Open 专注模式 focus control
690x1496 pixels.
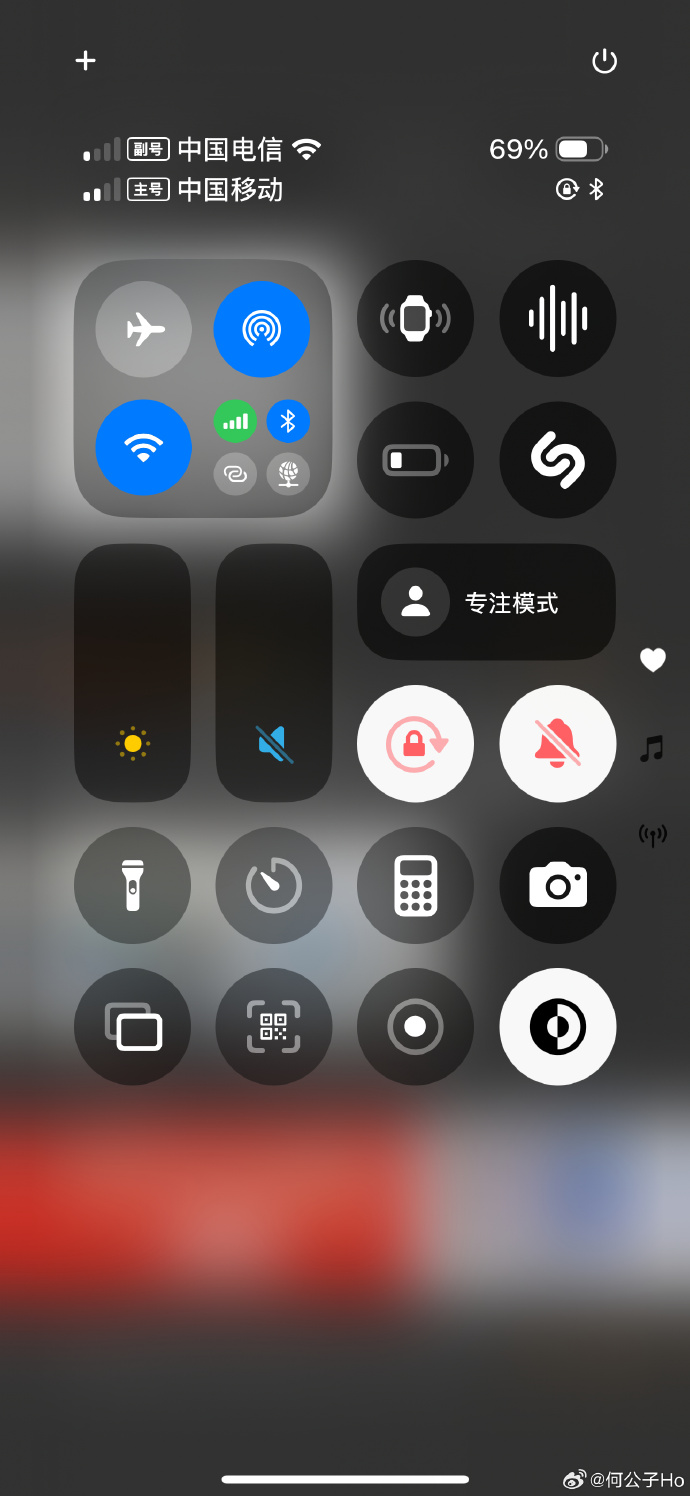486,602
